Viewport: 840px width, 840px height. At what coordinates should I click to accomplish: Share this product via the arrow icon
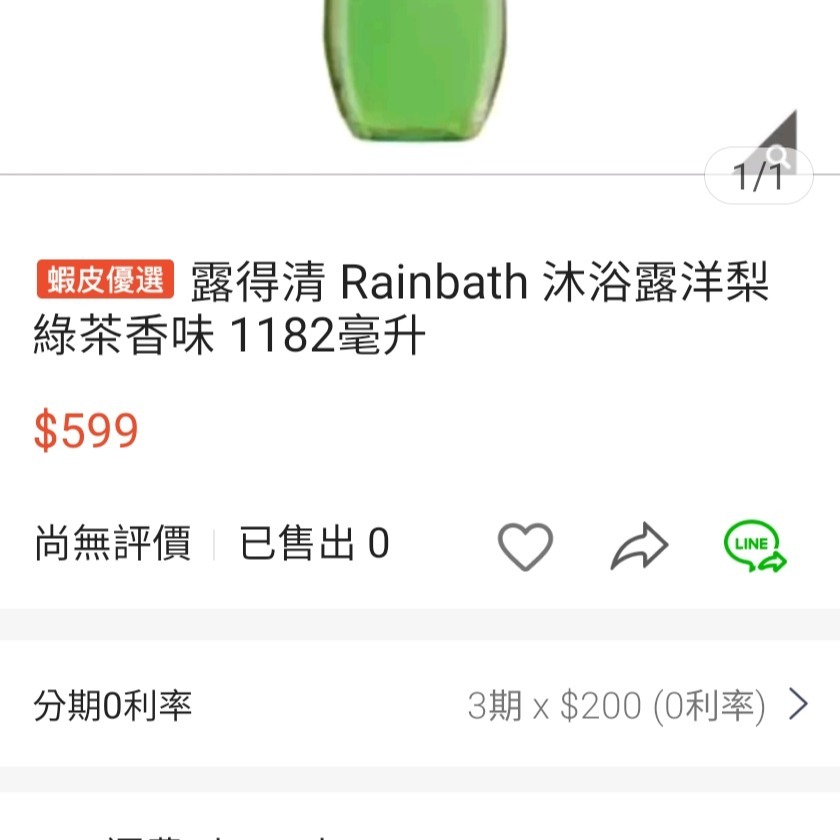coord(639,546)
